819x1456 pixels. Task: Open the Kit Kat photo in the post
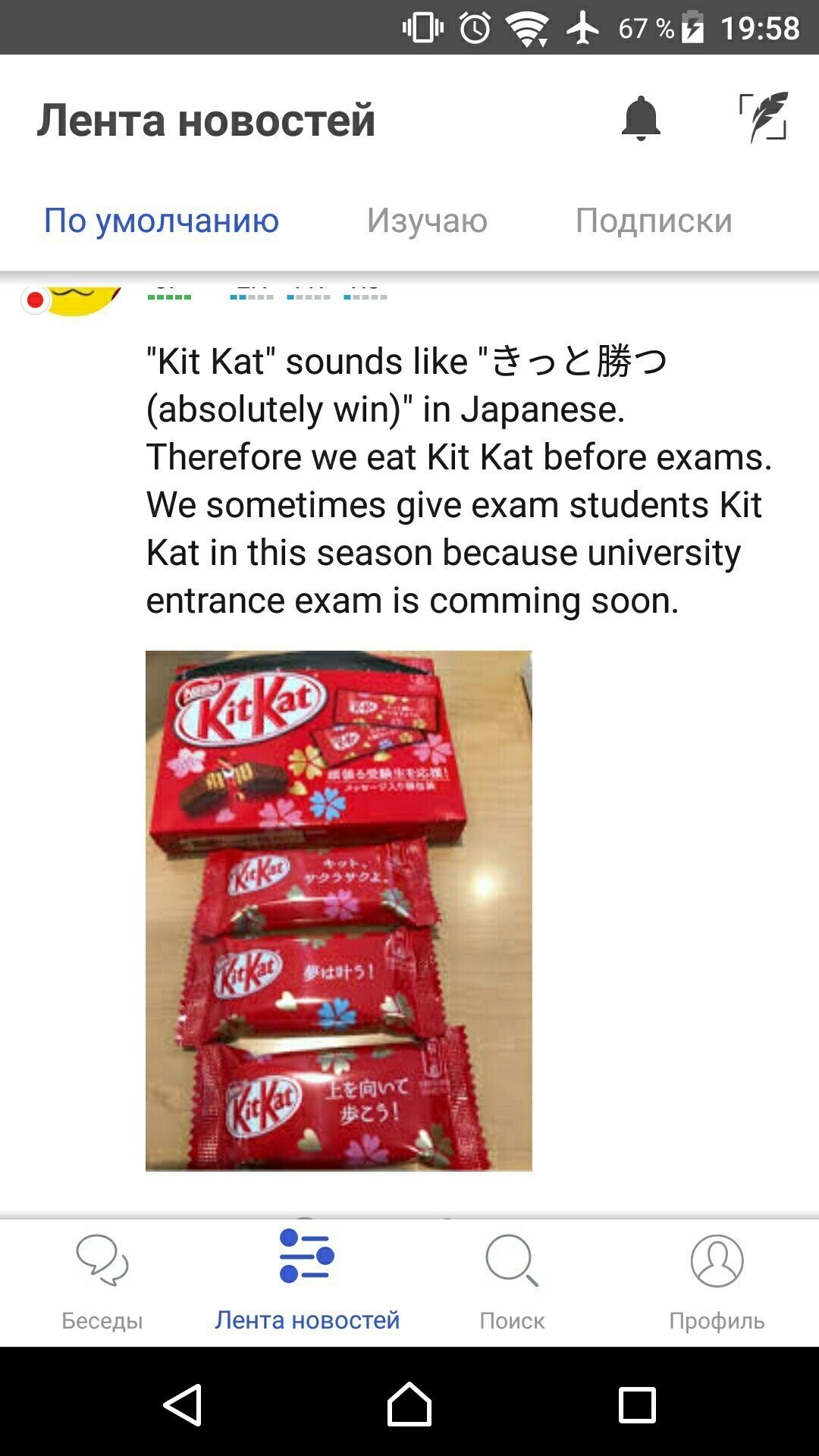[x=338, y=910]
